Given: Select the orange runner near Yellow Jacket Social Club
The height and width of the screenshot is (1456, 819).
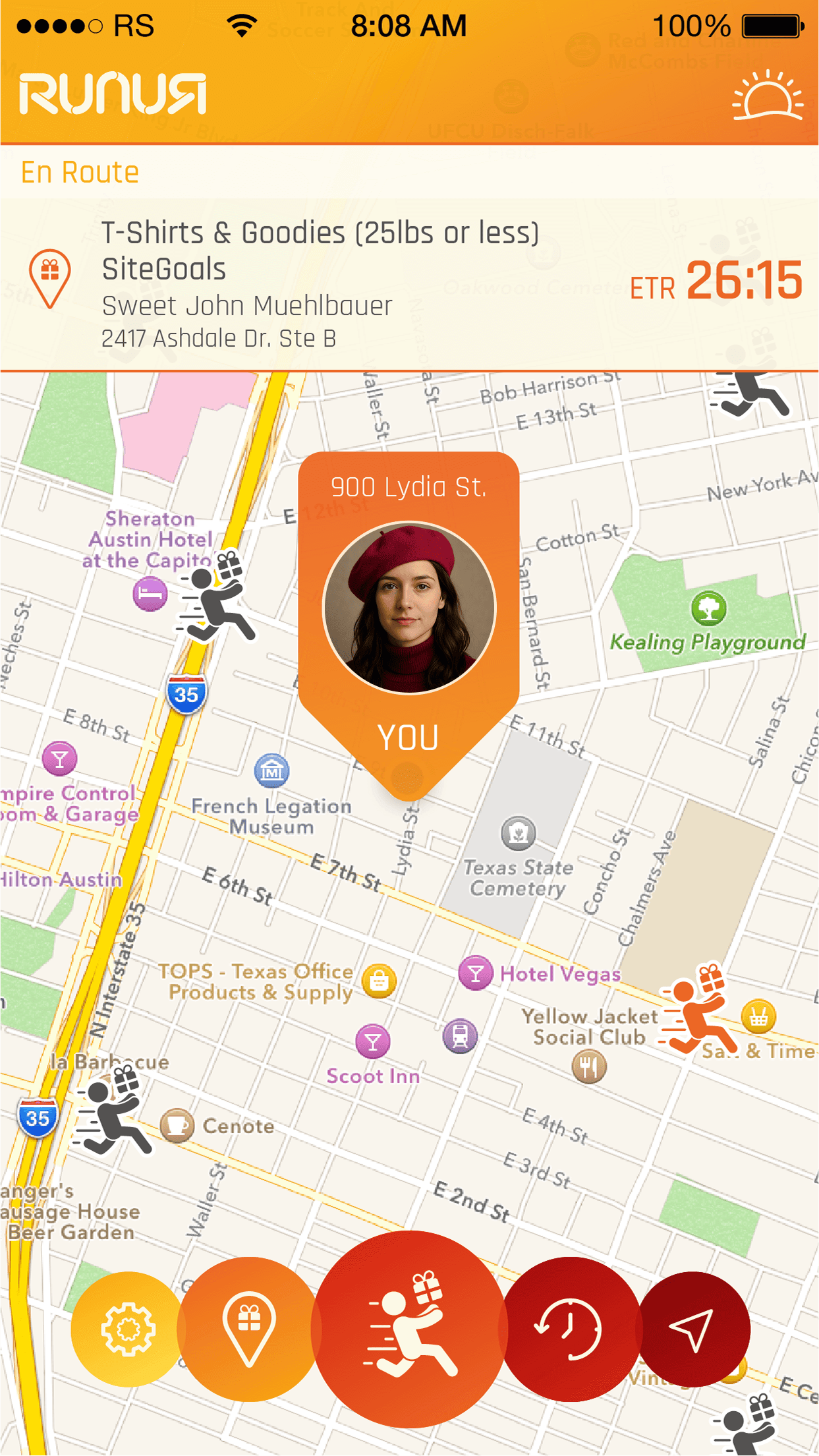Looking at the screenshot, I should pyautogui.click(x=693, y=1009).
